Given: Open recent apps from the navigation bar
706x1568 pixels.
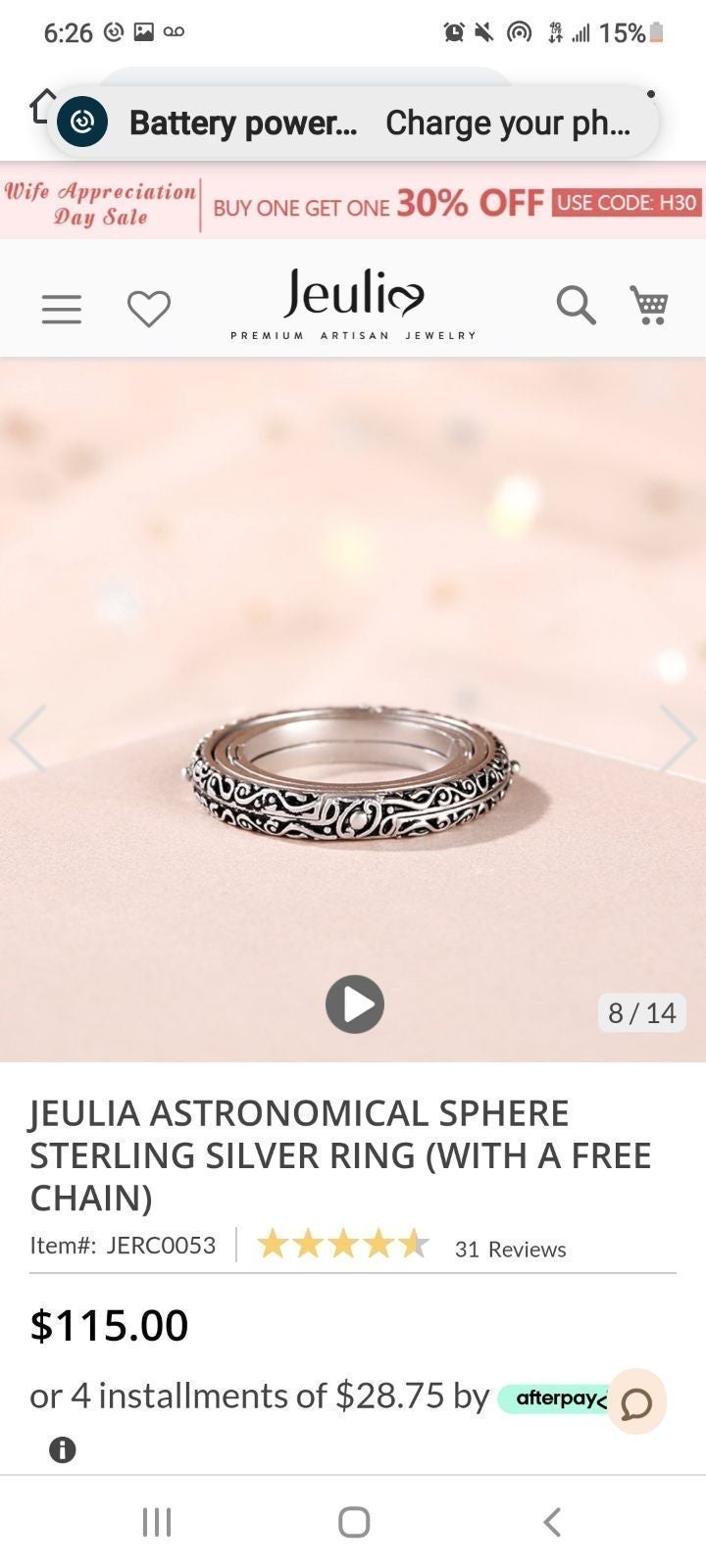Looking at the screenshot, I should point(157,1522).
